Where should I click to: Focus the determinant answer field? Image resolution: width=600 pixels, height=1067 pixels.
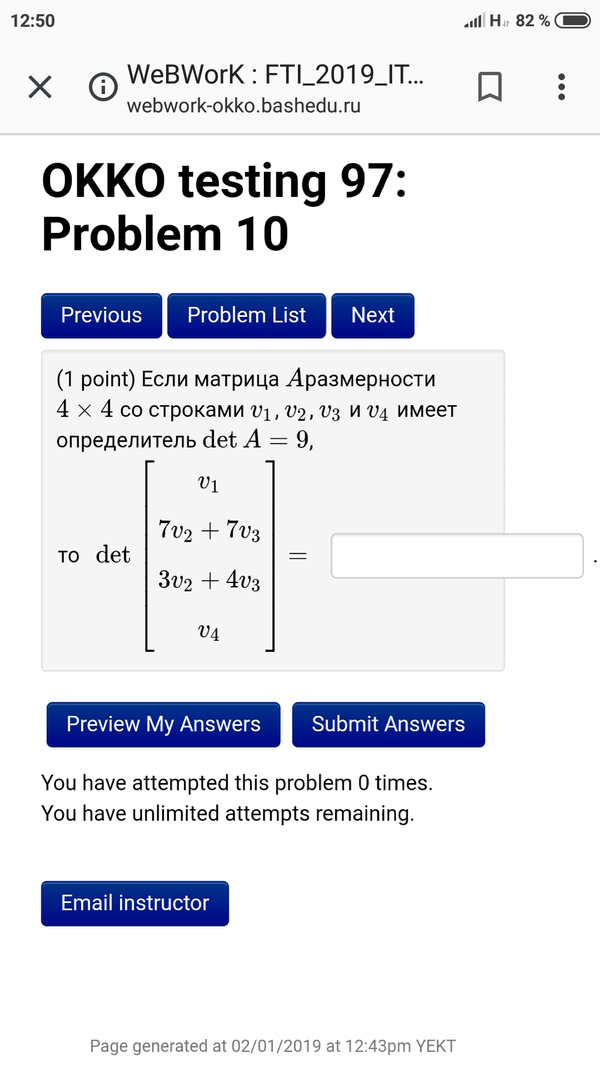click(x=456, y=556)
